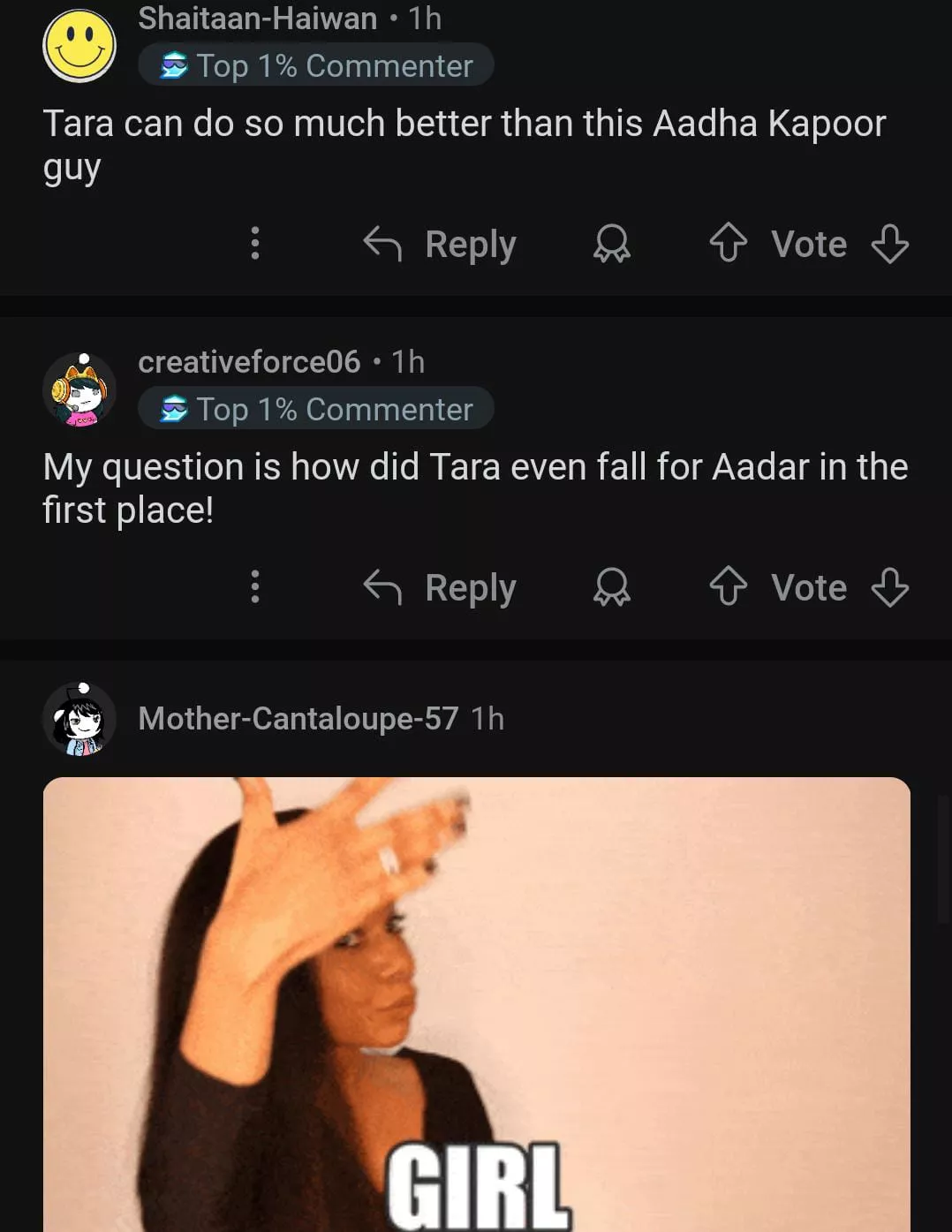Give award to creativeforce06's comment

pyautogui.click(x=611, y=587)
